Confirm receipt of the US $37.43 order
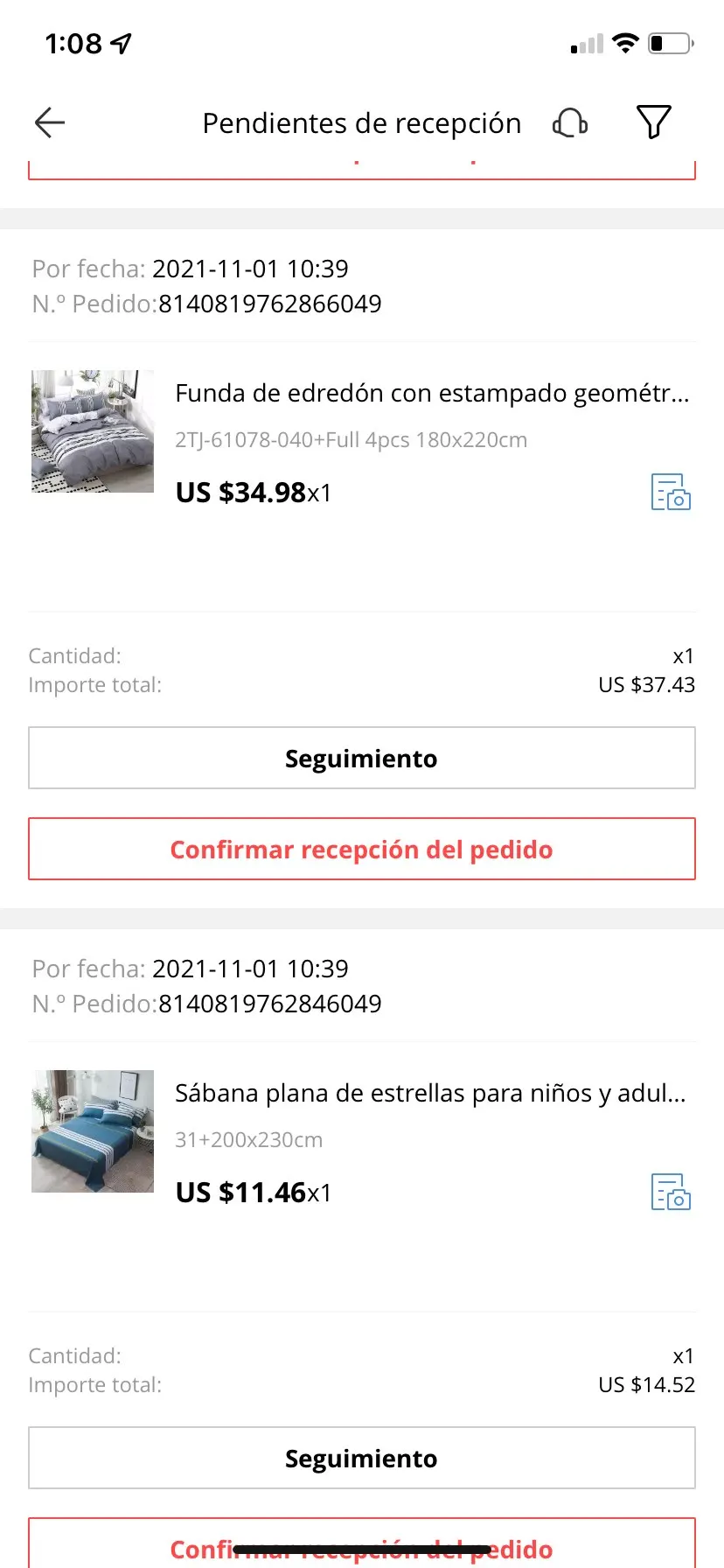Screen dimensions: 724x1568 pyautogui.click(x=361, y=850)
